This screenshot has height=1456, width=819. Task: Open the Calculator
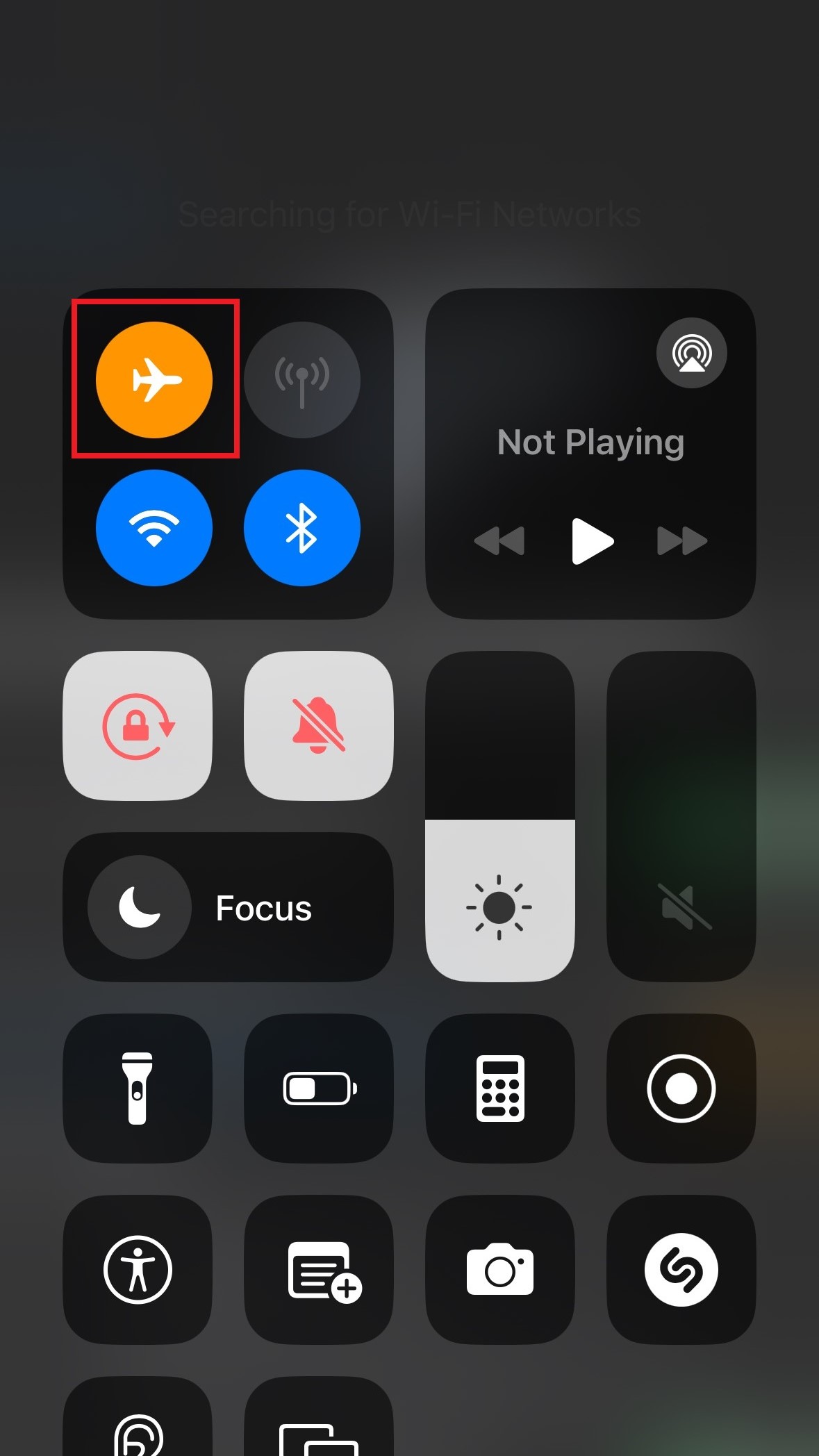pos(499,1089)
